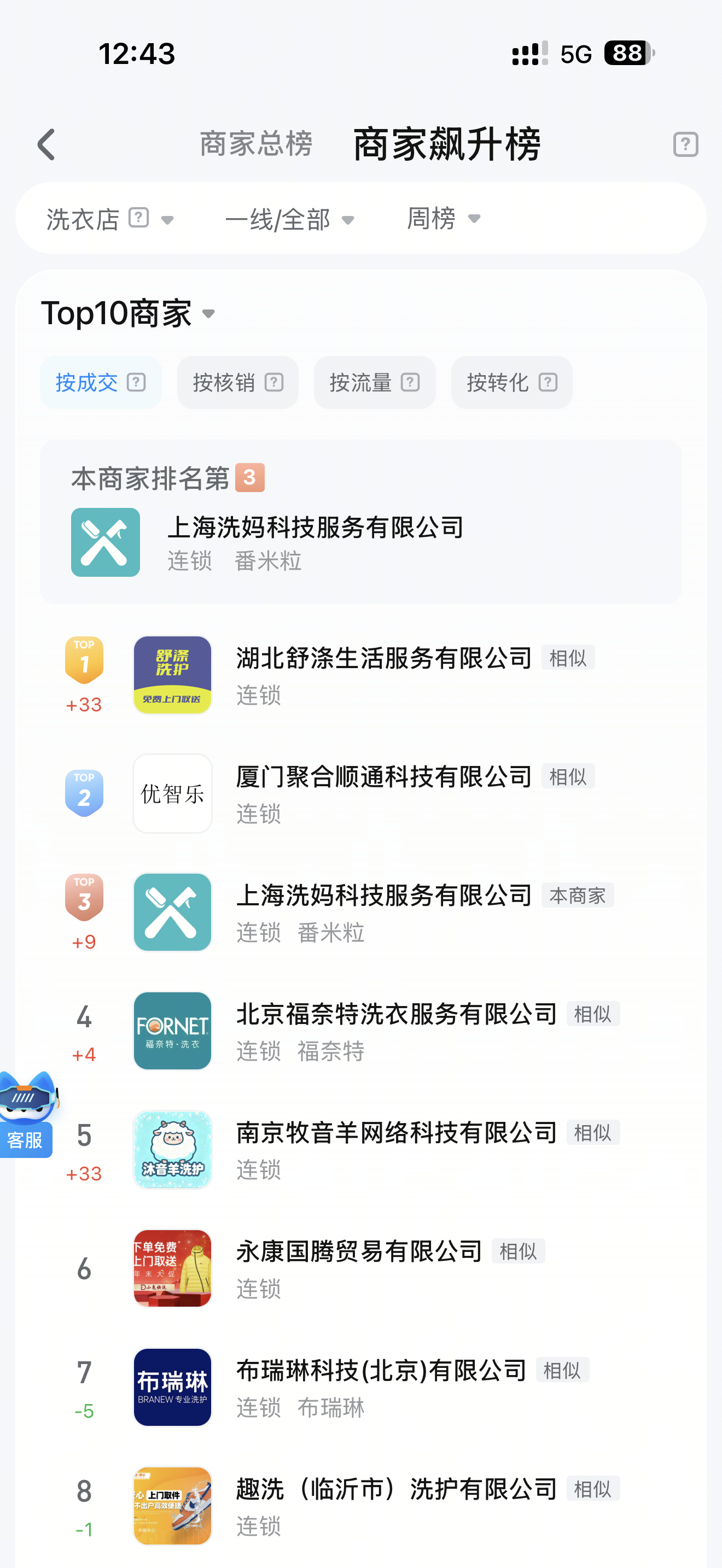Enable the 按流量 sorting option

click(x=374, y=382)
